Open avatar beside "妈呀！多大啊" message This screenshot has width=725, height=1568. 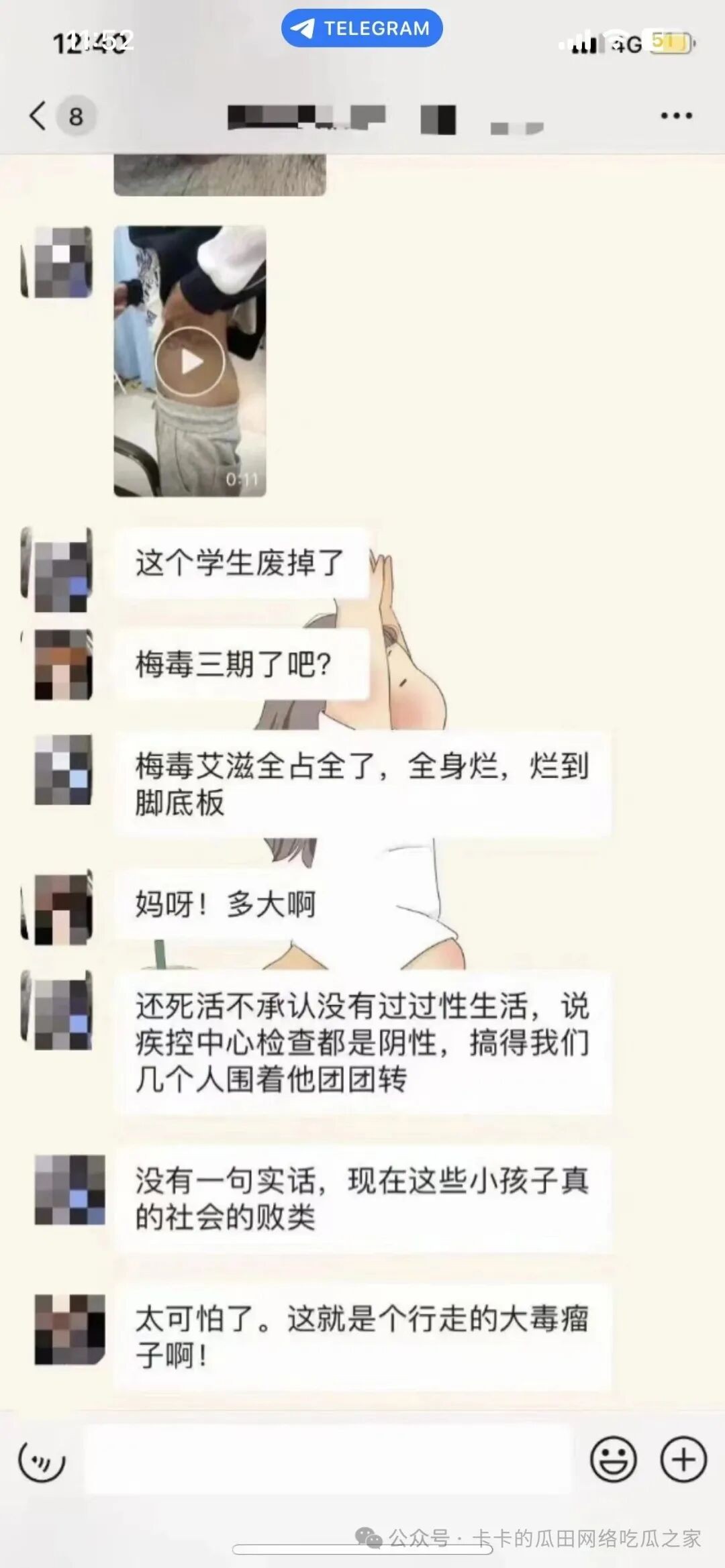click(62, 908)
